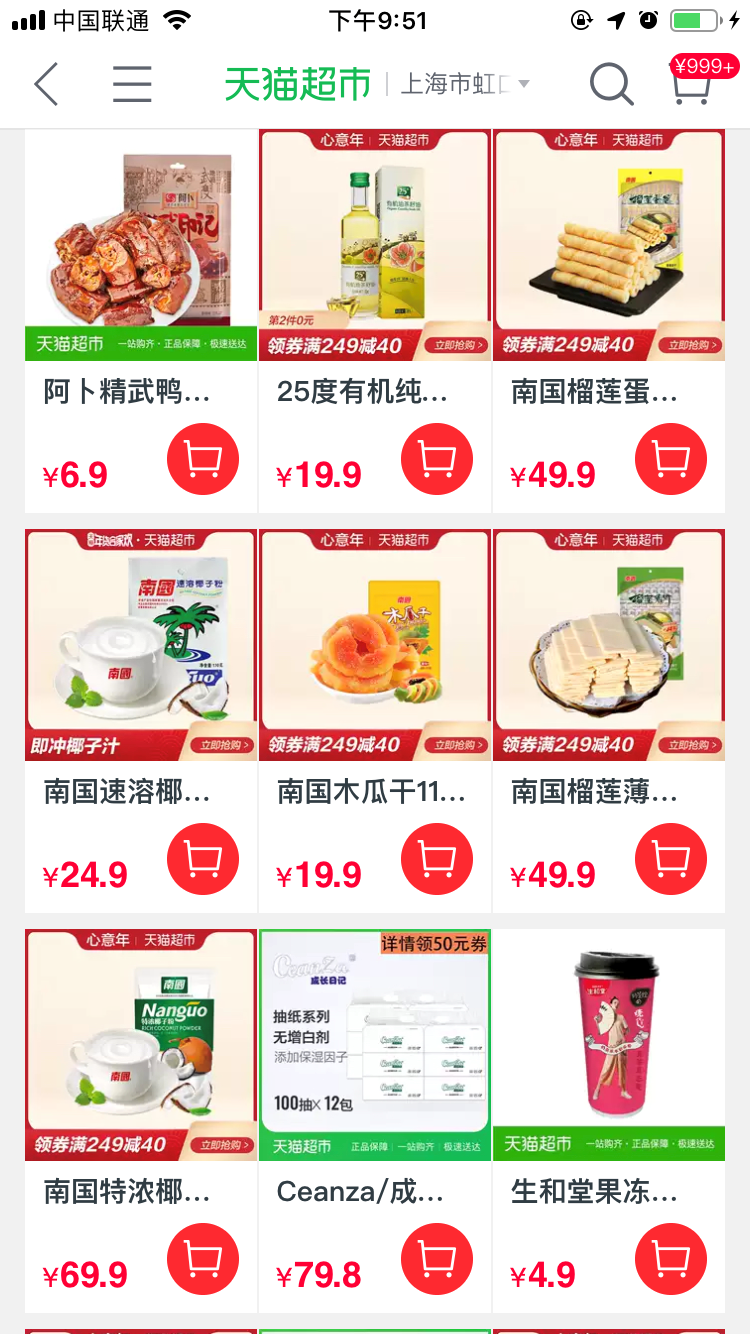Add 阿卜精武鸭 ¥6.9 to cart

point(203,459)
